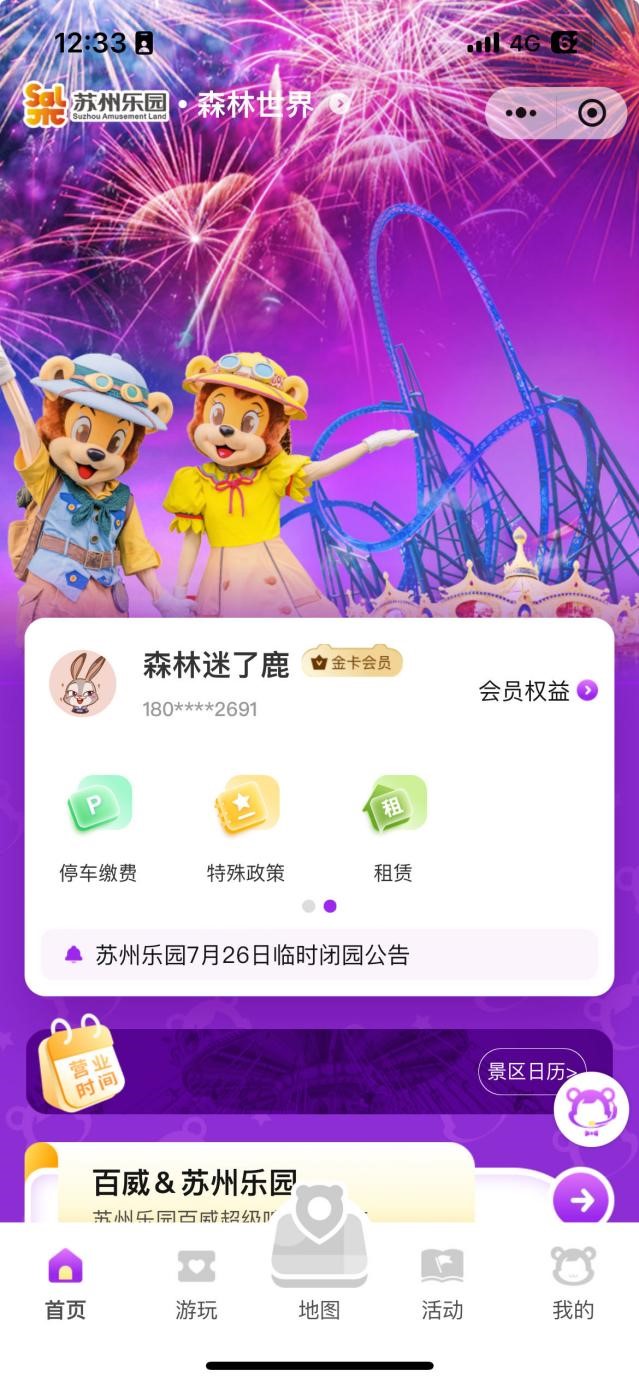Open the 金卡会员 membership badge
This screenshot has height=1383, width=639.
[x=352, y=662]
